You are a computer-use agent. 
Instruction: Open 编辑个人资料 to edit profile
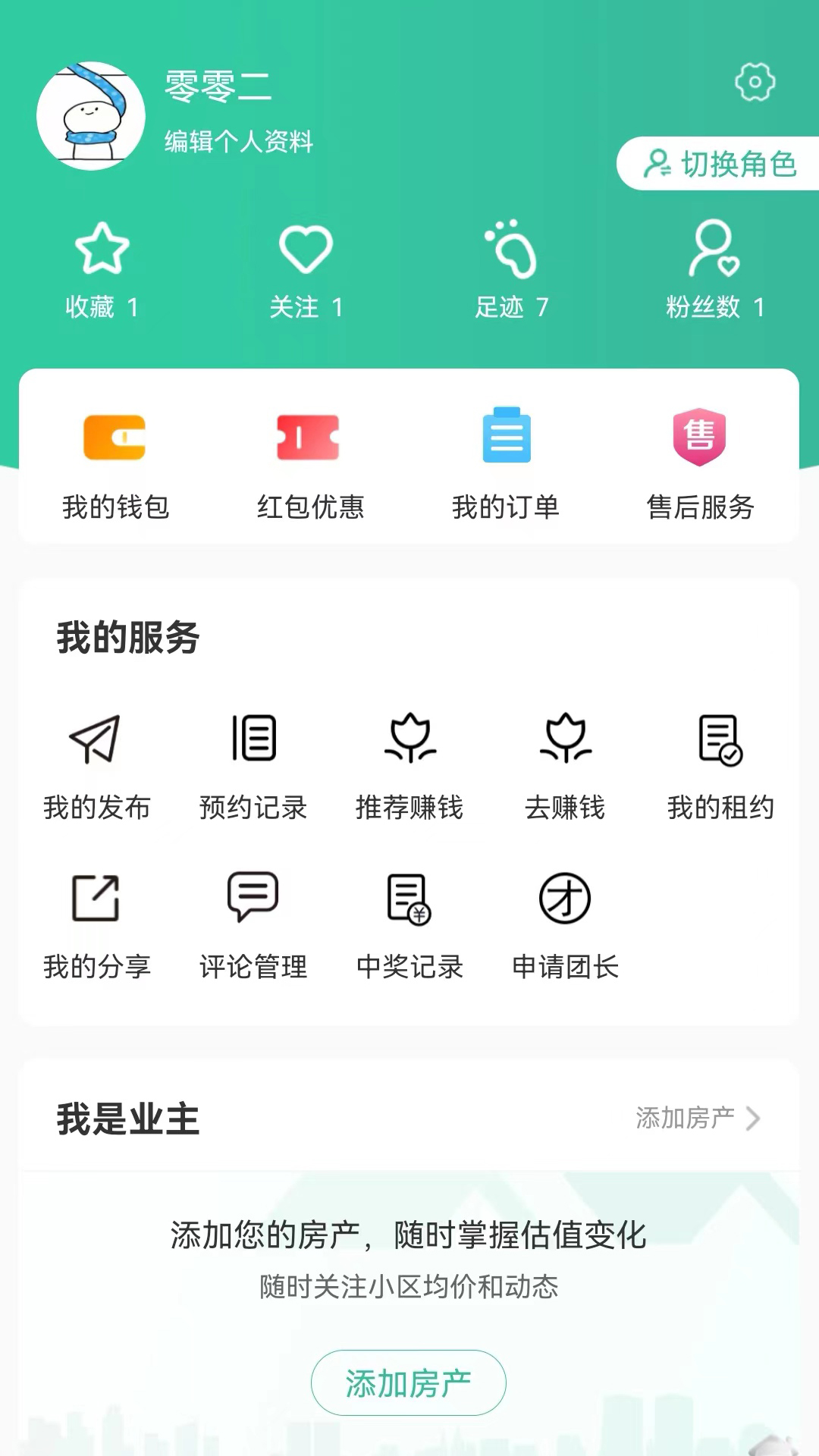coord(239,142)
